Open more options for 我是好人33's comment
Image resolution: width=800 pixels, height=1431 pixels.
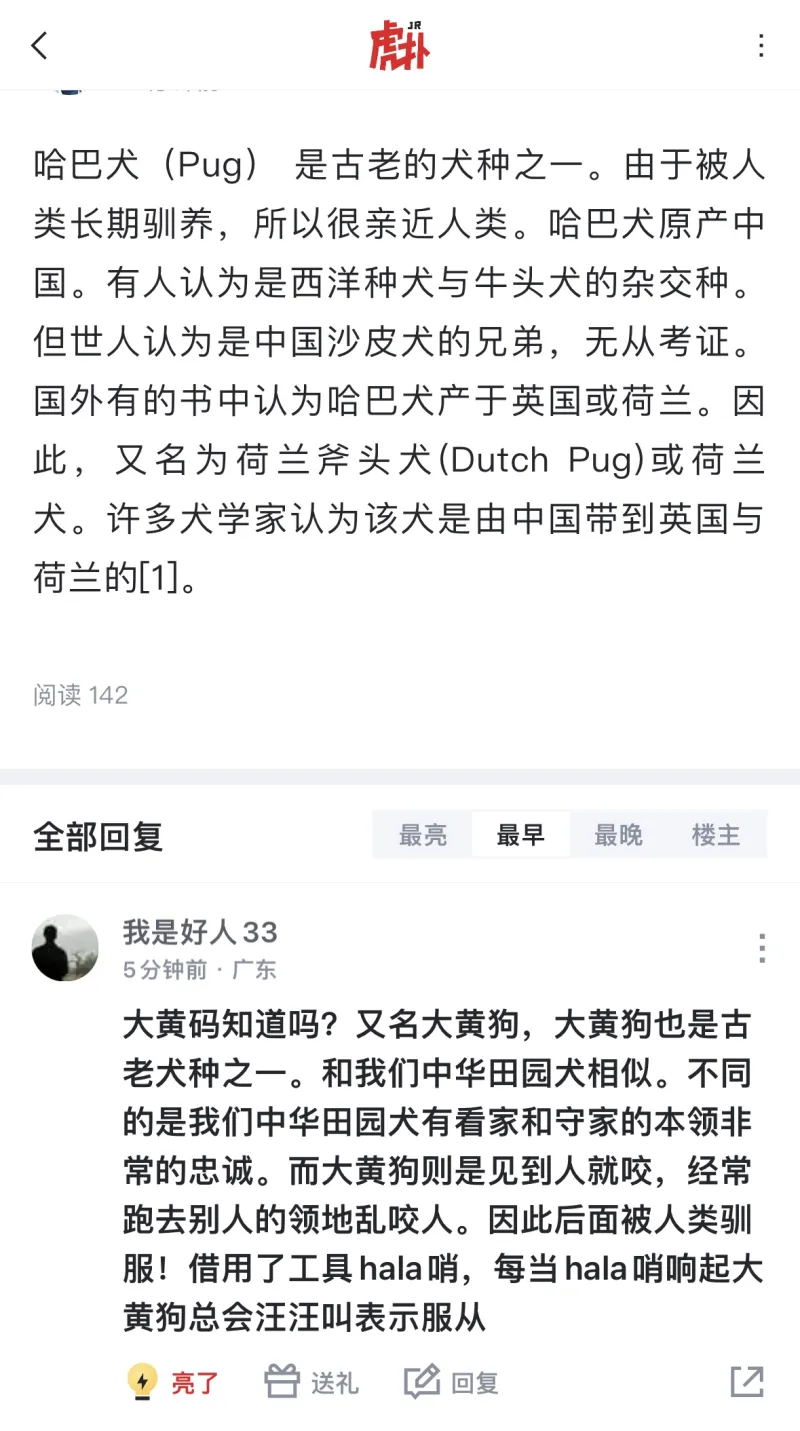(761, 947)
